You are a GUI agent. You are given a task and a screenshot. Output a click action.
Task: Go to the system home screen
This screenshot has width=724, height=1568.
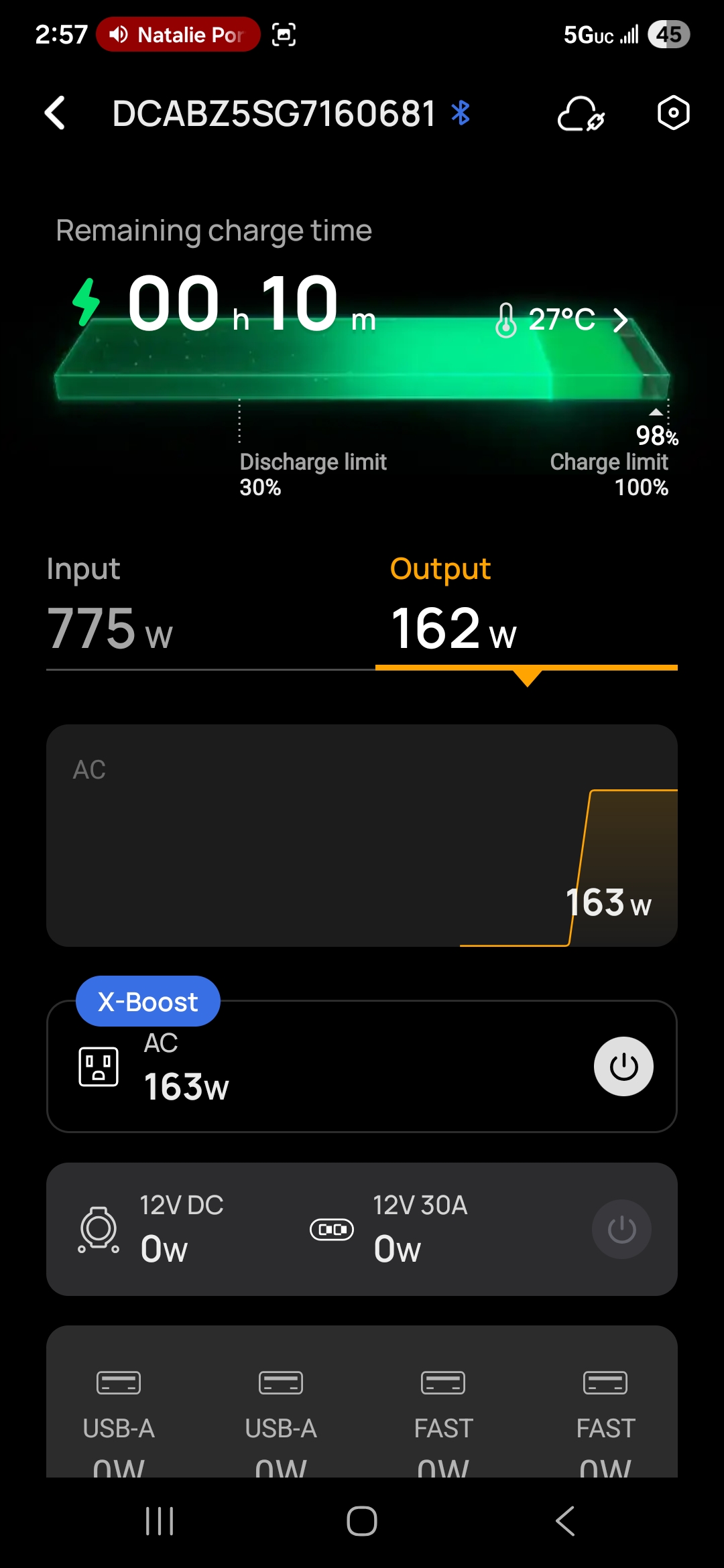(x=362, y=1521)
